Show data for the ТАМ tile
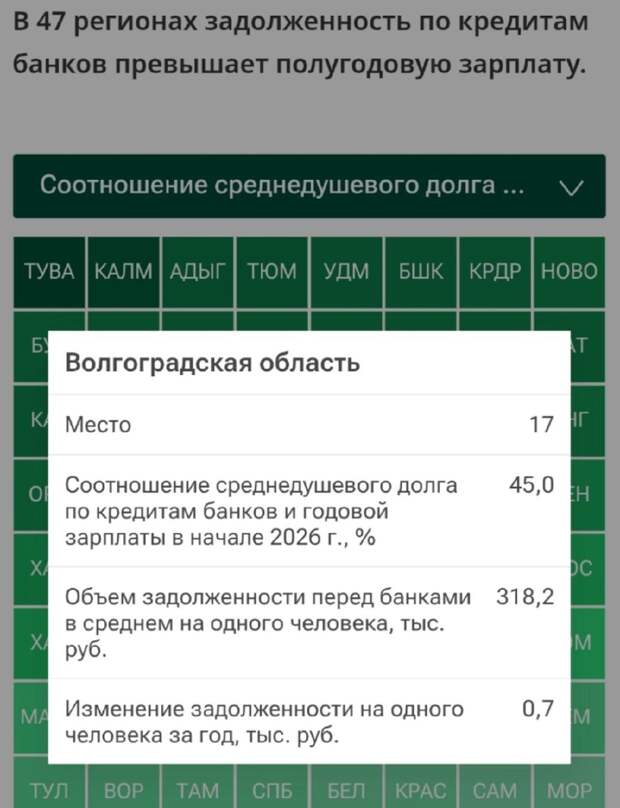The width and height of the screenshot is (620, 808). coord(197,789)
